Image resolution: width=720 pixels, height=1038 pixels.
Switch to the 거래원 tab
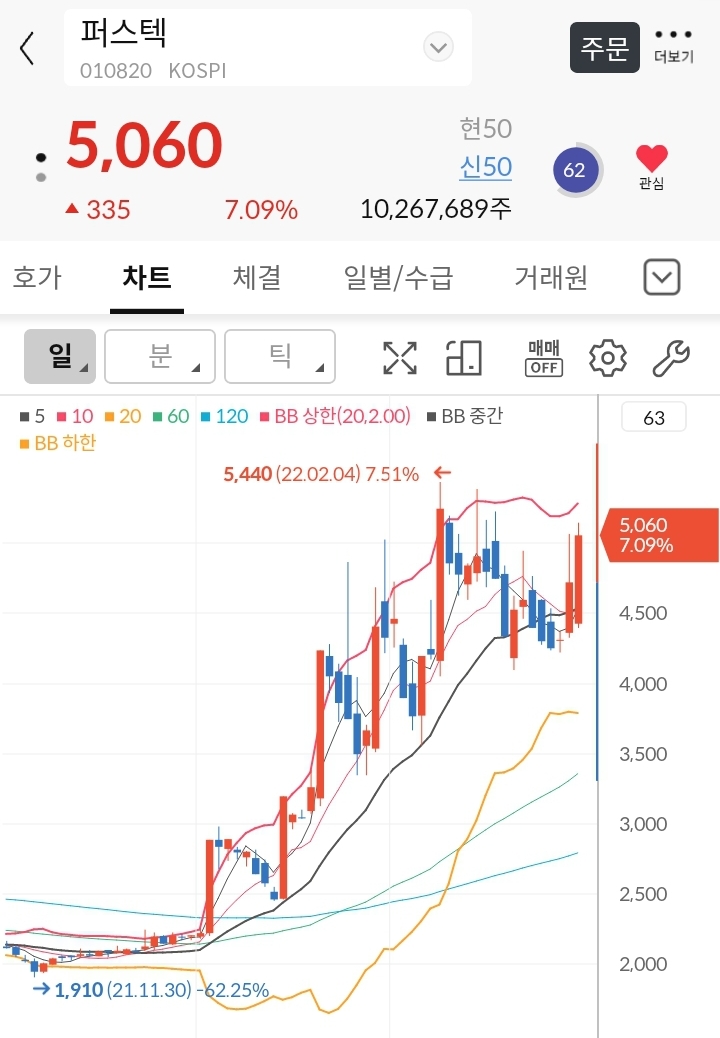click(550, 277)
